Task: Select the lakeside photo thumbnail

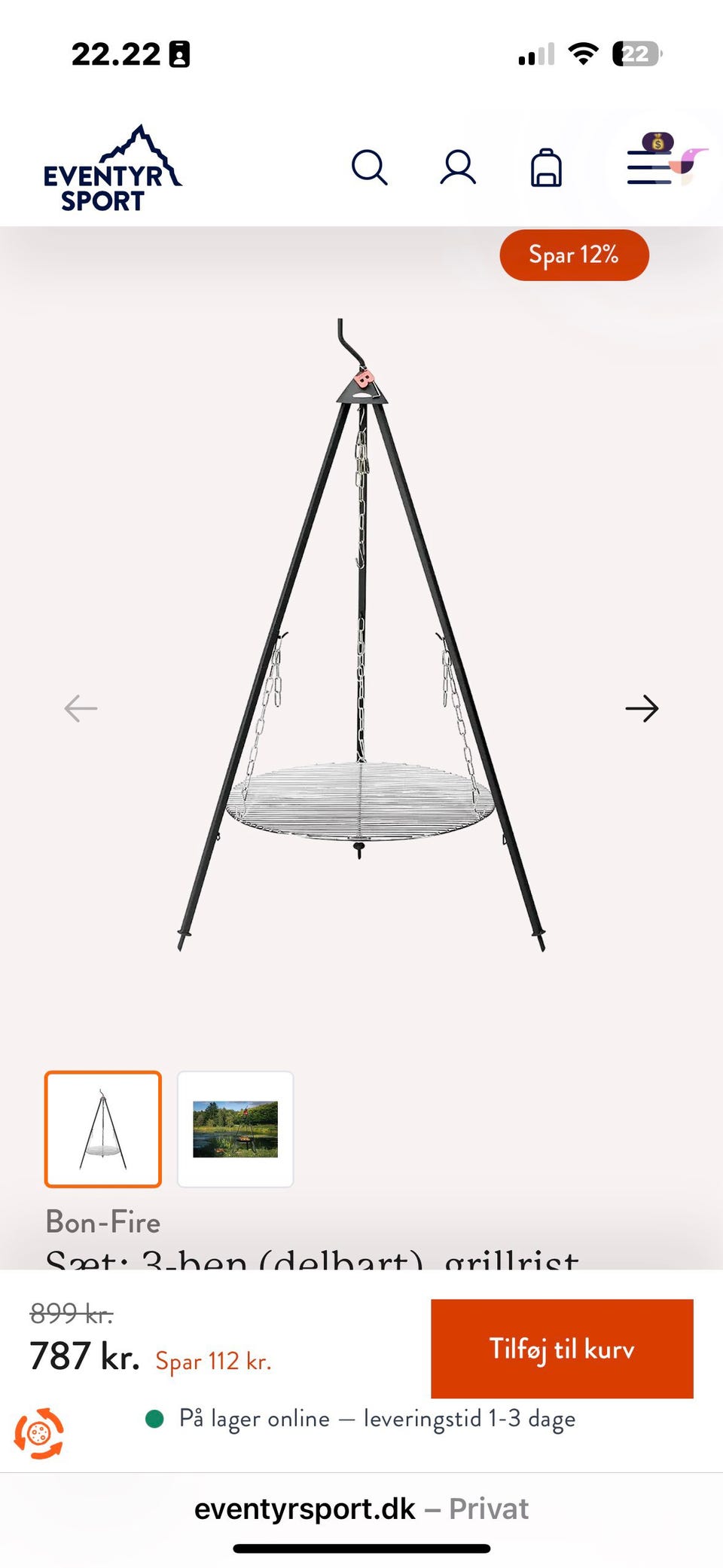Action: coord(235,1129)
